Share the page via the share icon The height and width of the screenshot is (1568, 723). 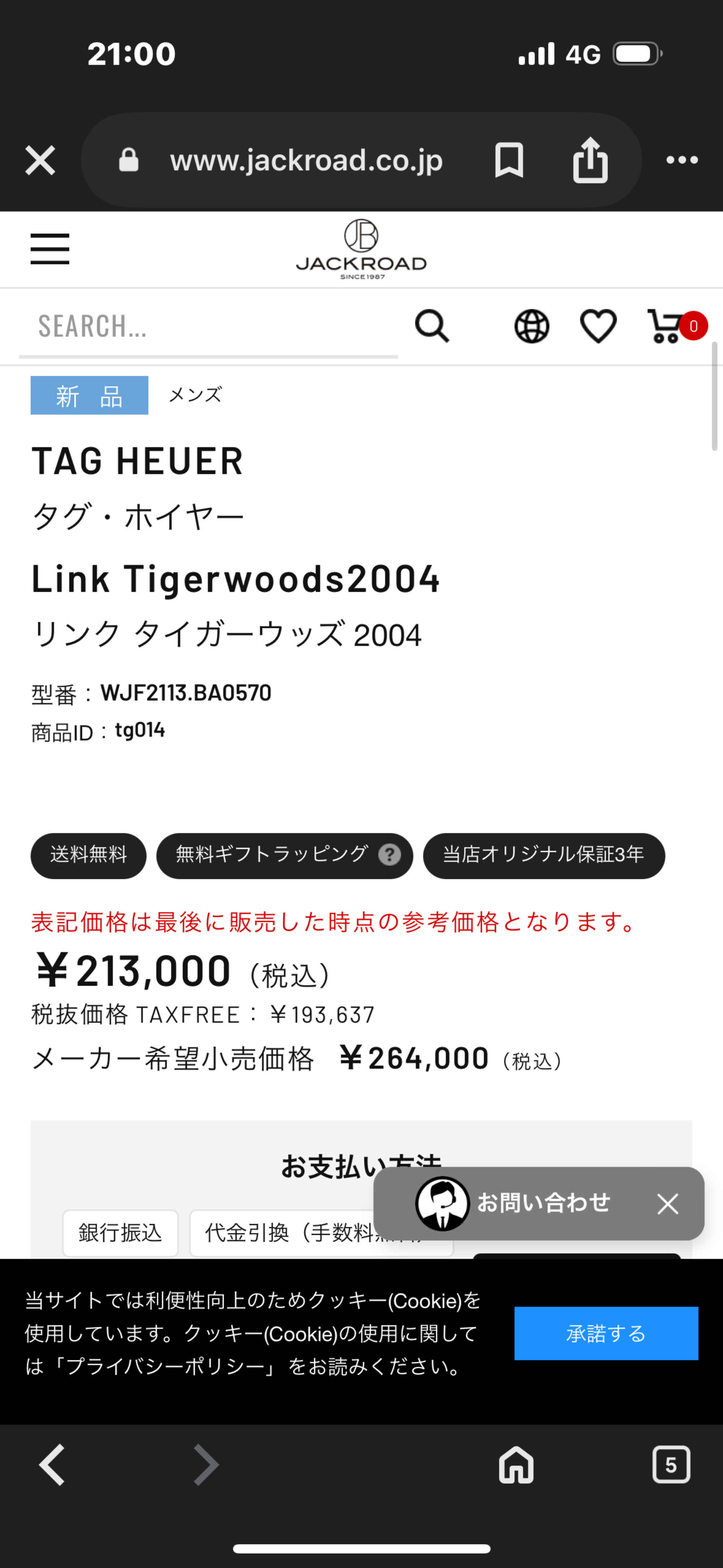590,161
